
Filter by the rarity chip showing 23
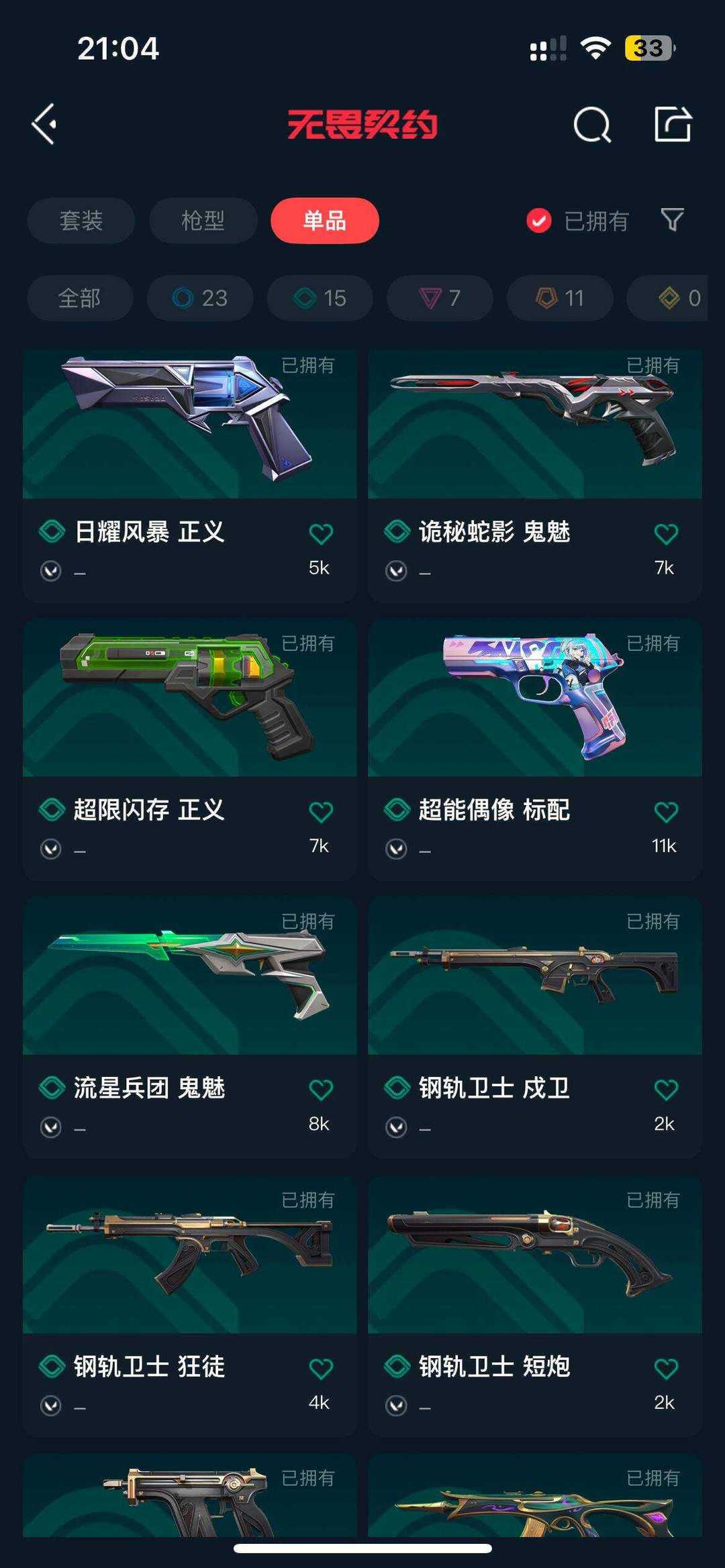coord(200,298)
